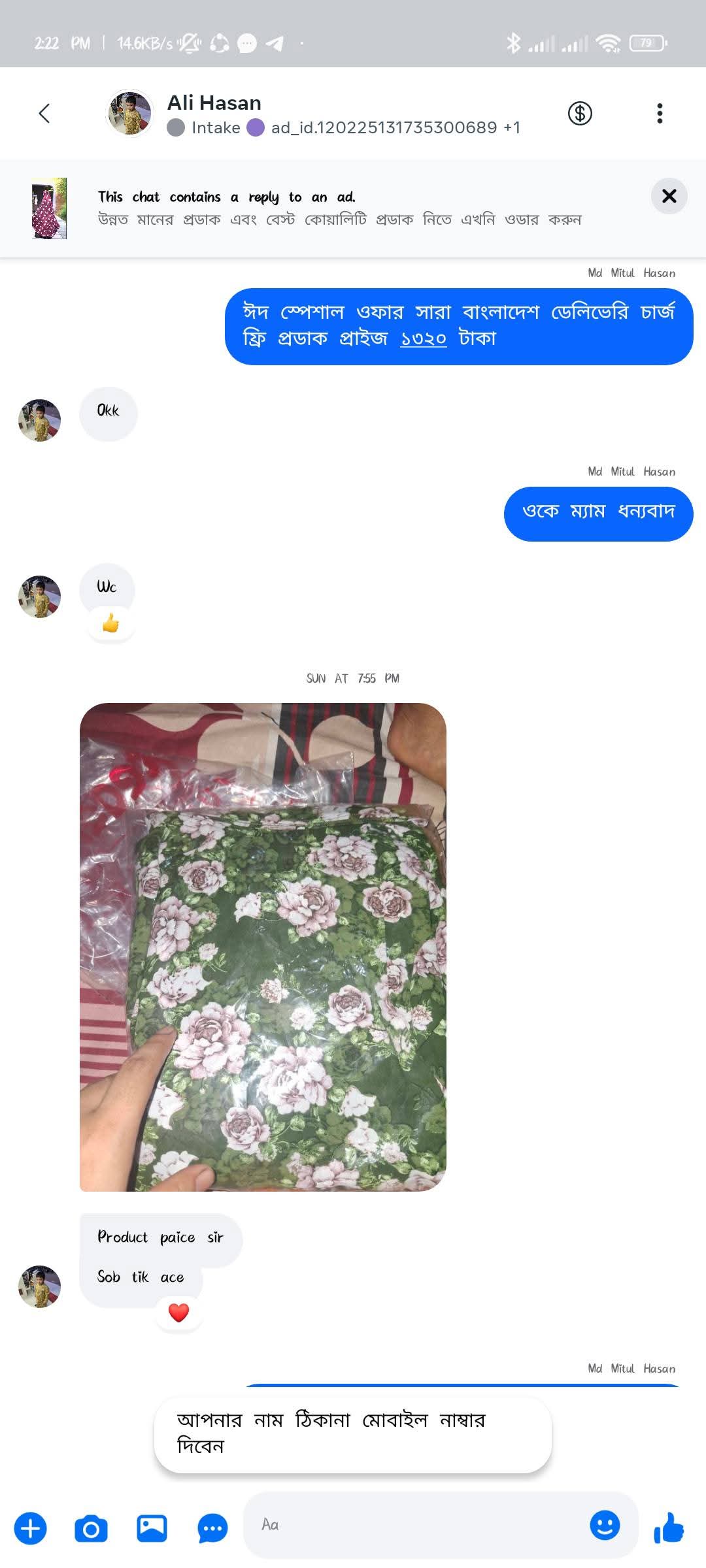Open Ali Hasan's profile picture
706x1568 pixels.
[x=130, y=114]
